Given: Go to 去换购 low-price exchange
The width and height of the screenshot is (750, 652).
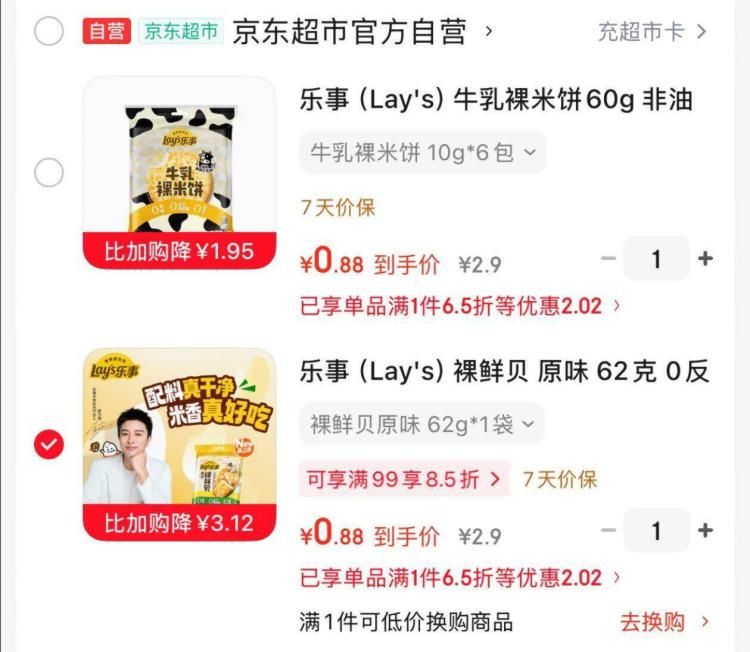Looking at the screenshot, I should pyautogui.click(x=664, y=622).
